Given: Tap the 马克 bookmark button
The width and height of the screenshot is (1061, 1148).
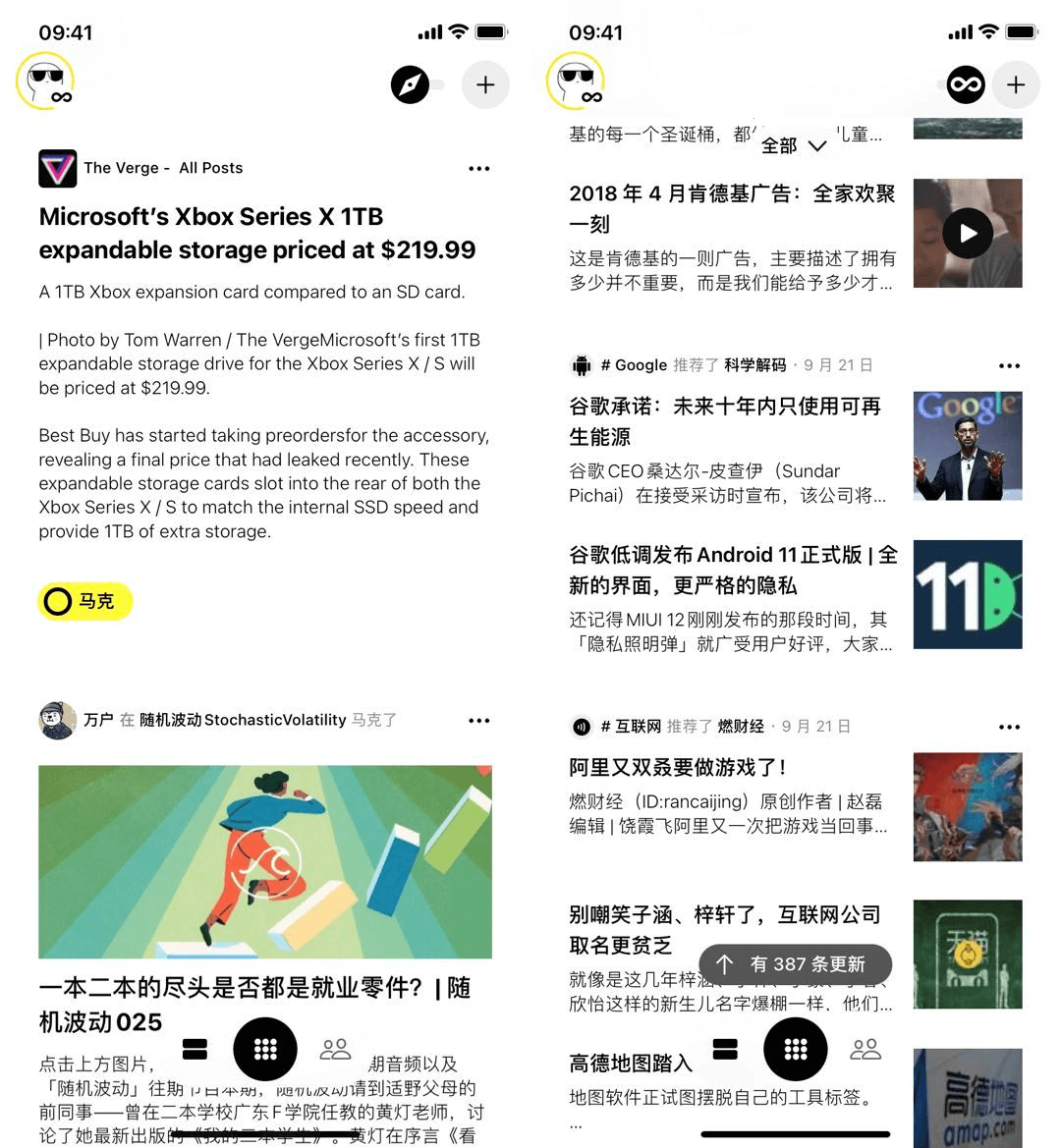Looking at the screenshot, I should (84, 601).
